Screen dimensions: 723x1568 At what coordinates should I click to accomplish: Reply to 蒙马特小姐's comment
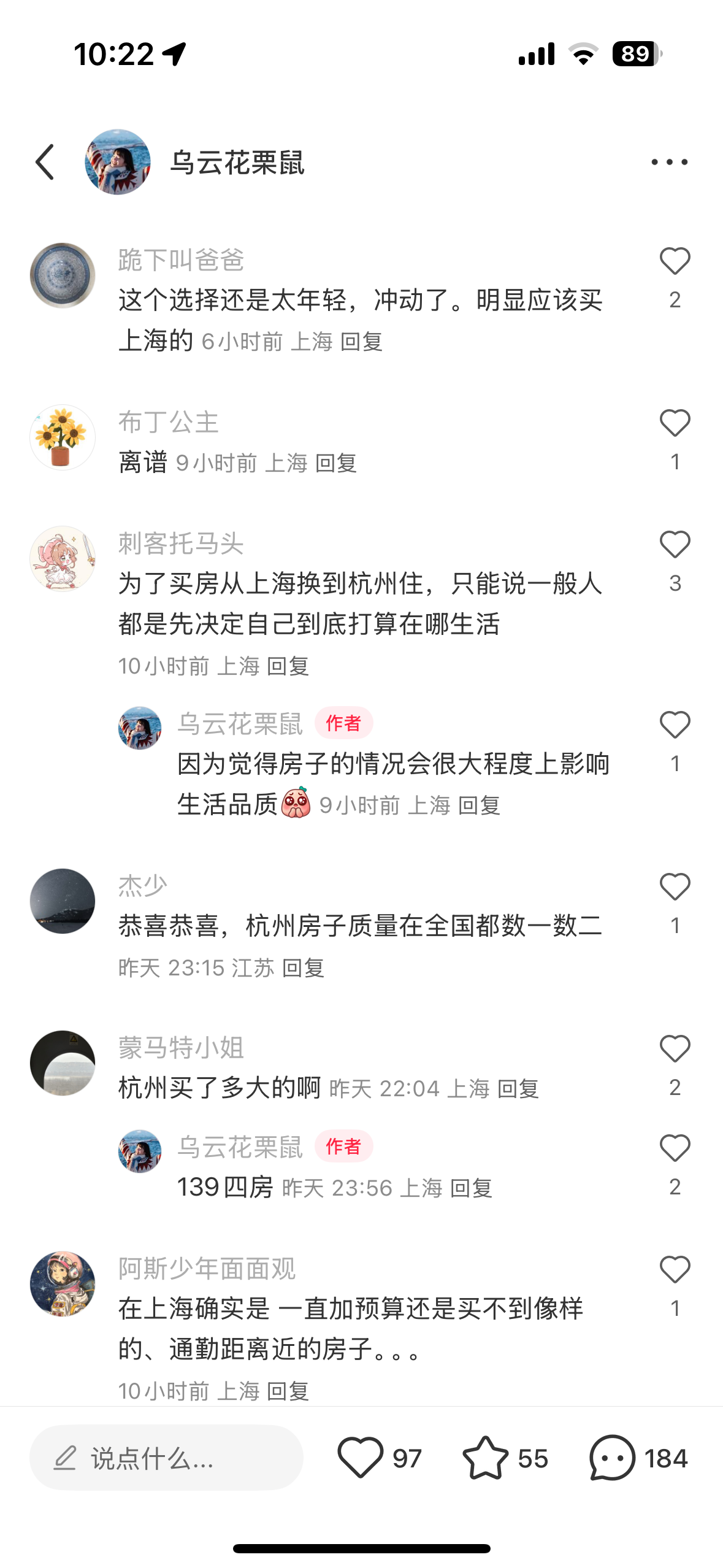point(518,1089)
